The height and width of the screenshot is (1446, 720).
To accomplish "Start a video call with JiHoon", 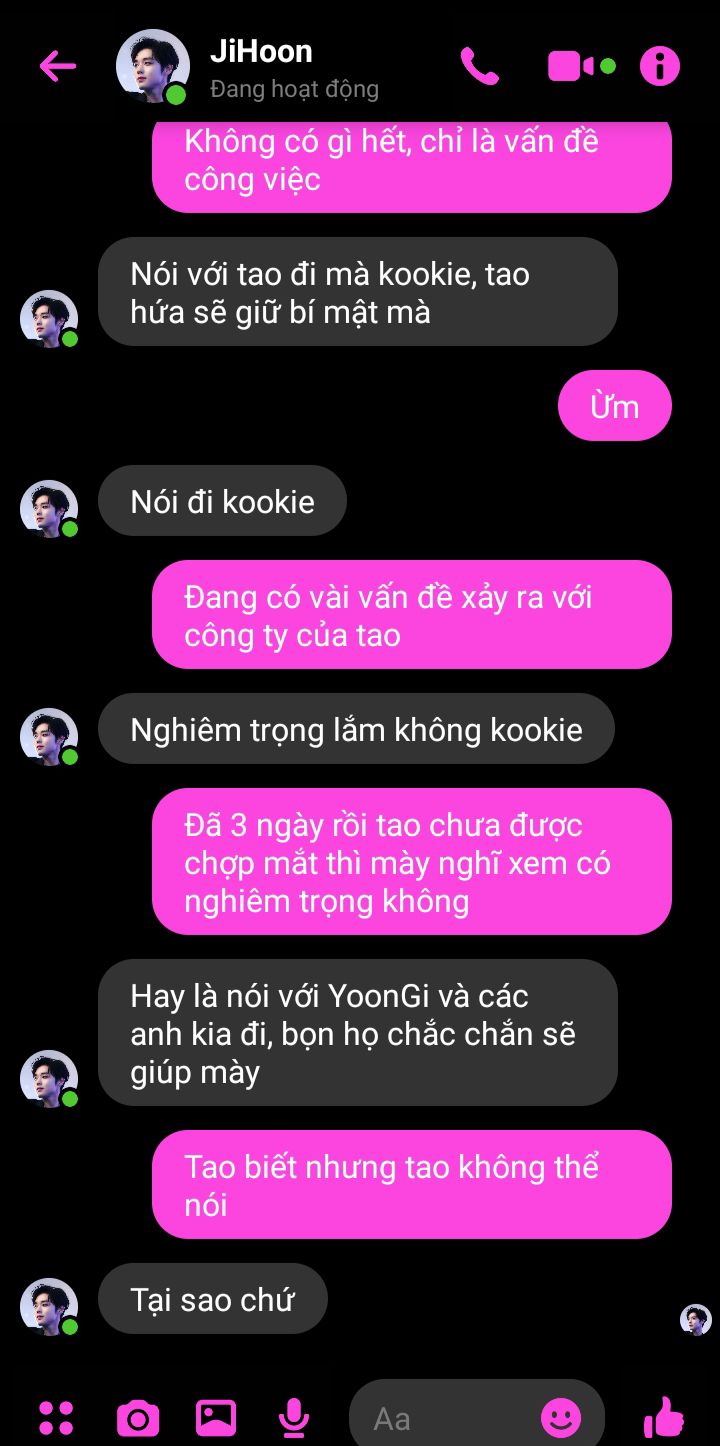I will coord(572,66).
